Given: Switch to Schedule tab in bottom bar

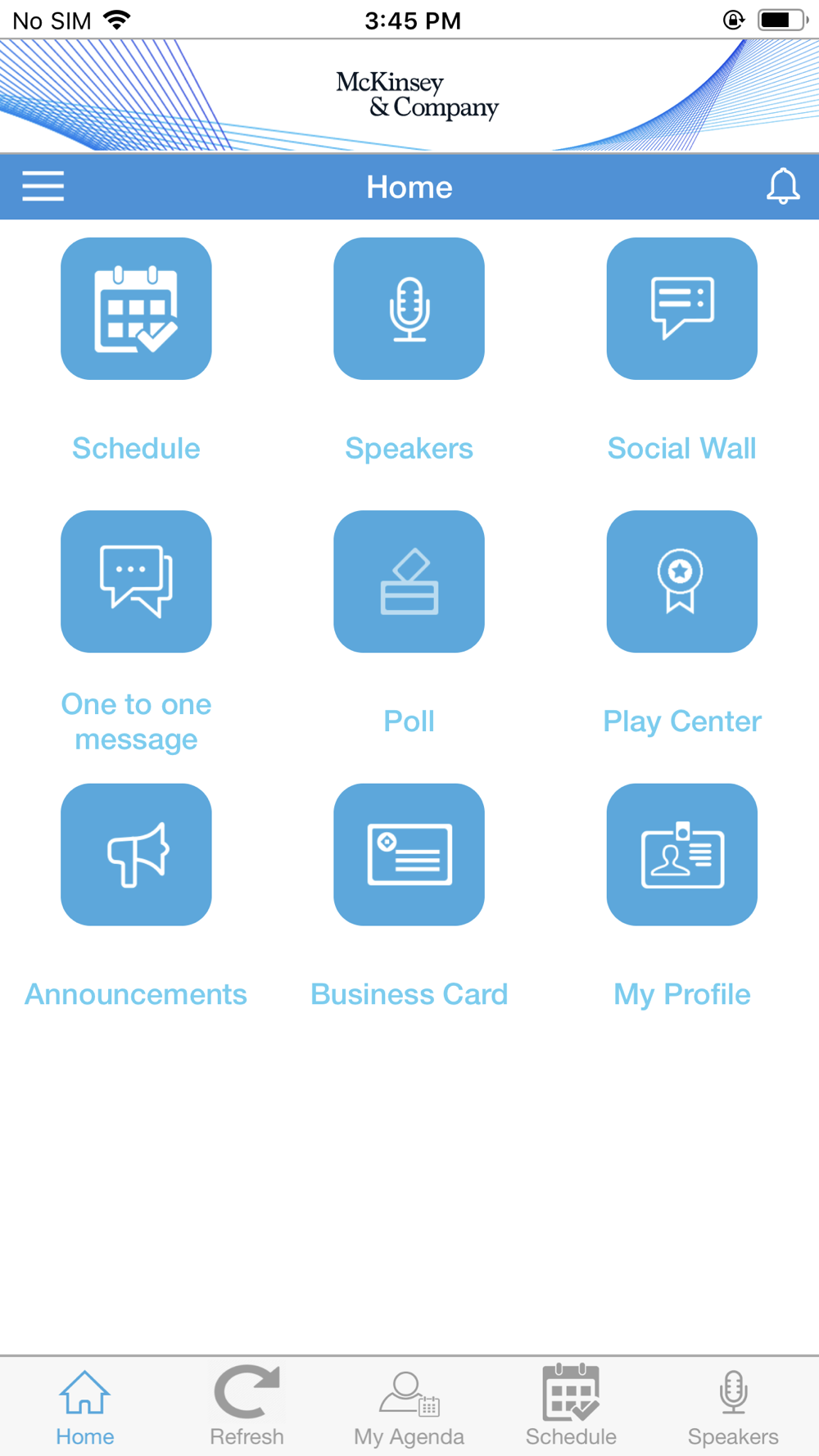Looking at the screenshot, I should coord(571,1408).
